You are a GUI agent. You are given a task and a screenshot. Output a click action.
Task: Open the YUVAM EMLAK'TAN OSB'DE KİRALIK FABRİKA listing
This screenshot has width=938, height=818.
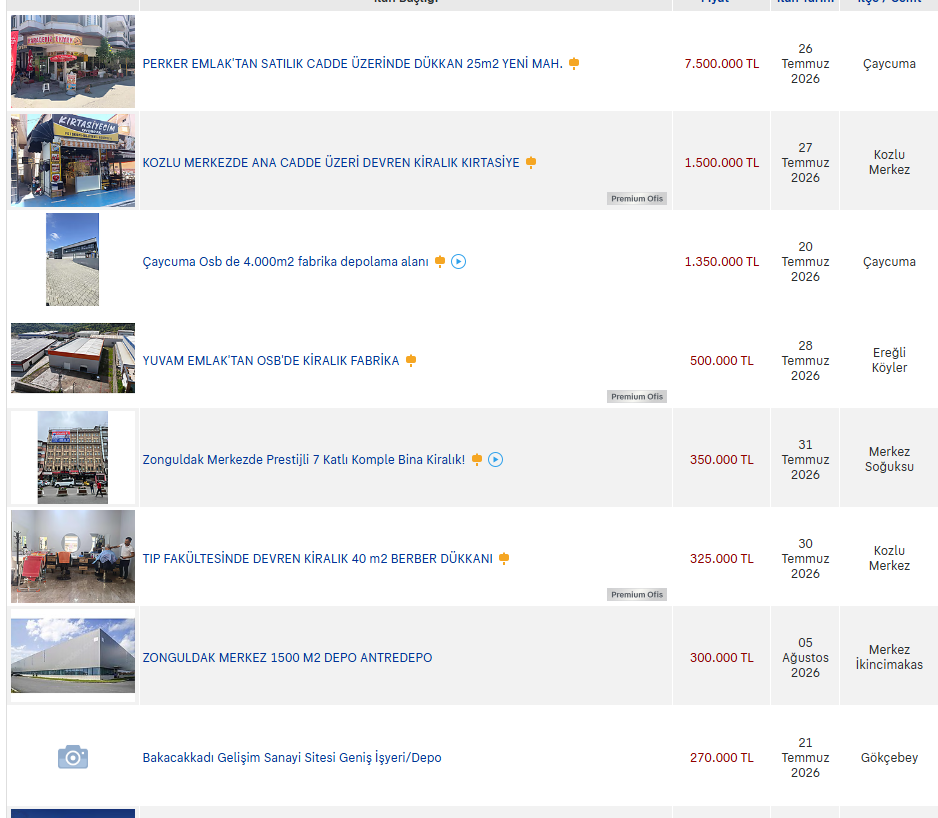click(x=270, y=361)
